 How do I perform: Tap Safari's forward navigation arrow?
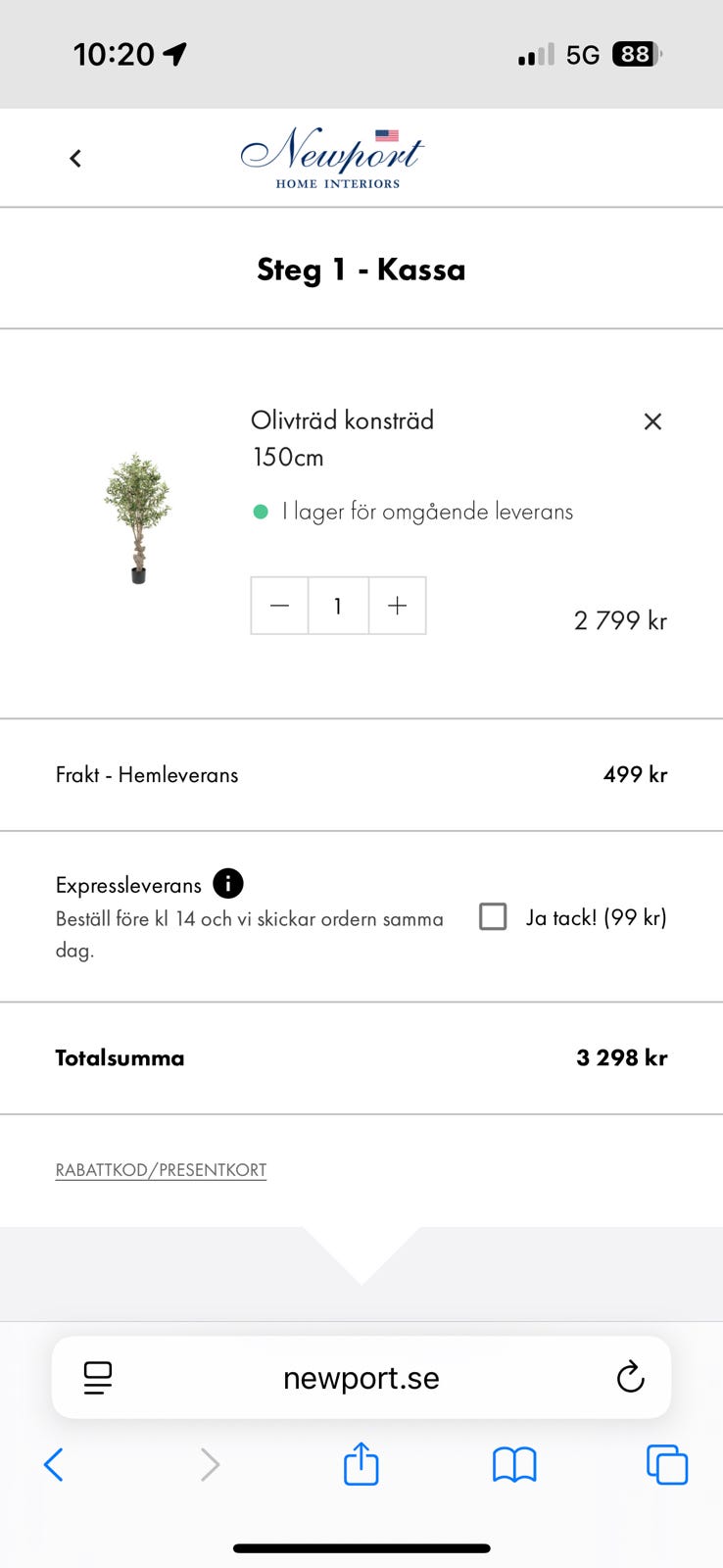[x=209, y=1464]
